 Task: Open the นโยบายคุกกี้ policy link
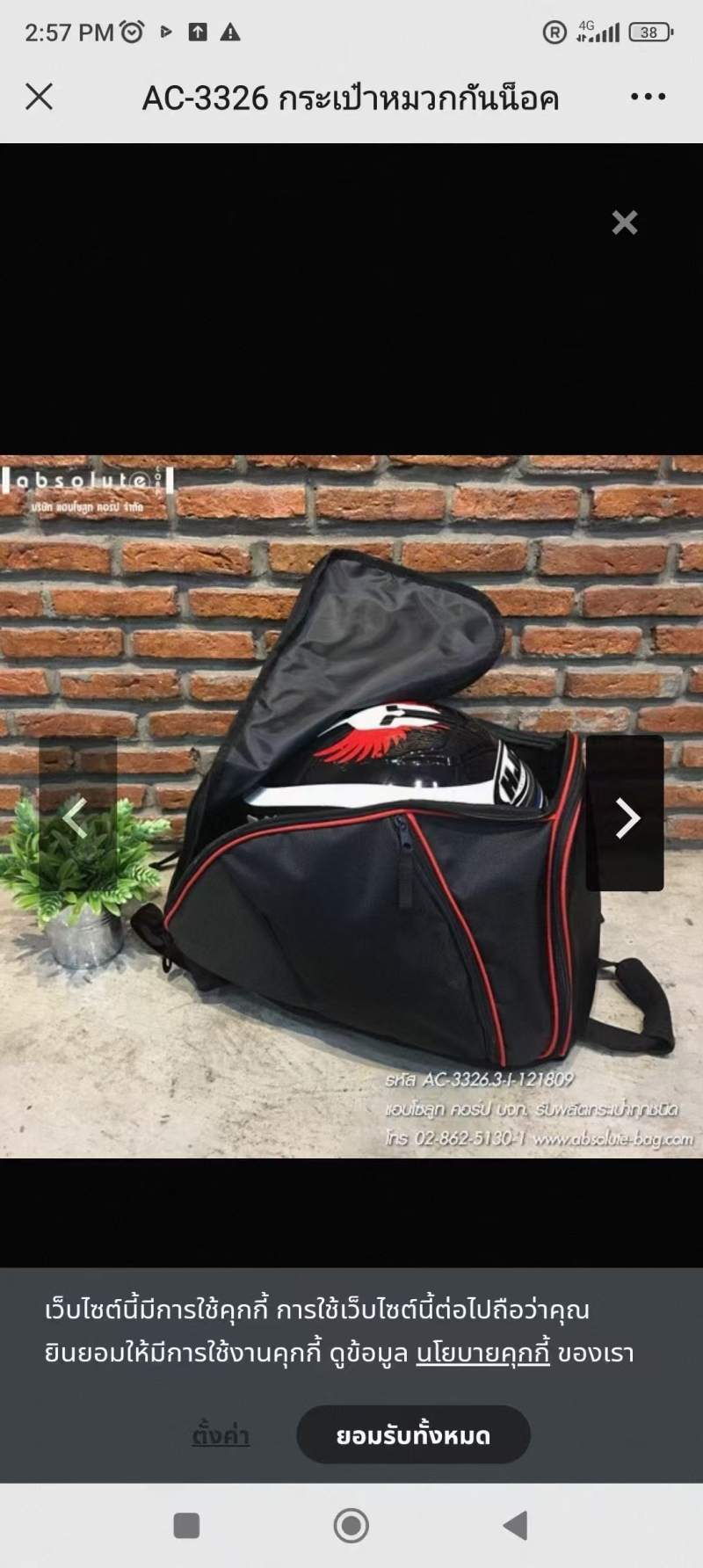[482, 1353]
